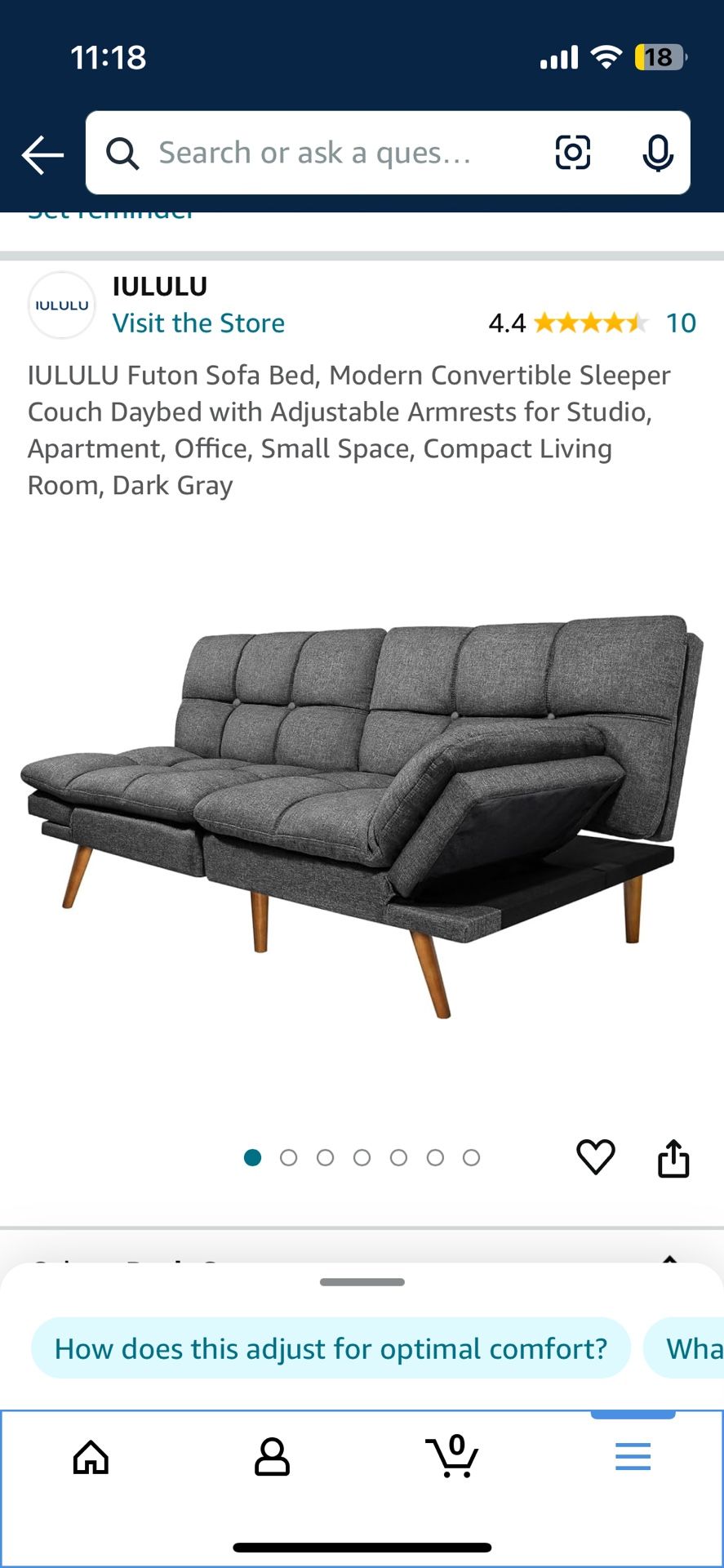Open the account profile tab
The image size is (724, 1568).
point(272,1457)
